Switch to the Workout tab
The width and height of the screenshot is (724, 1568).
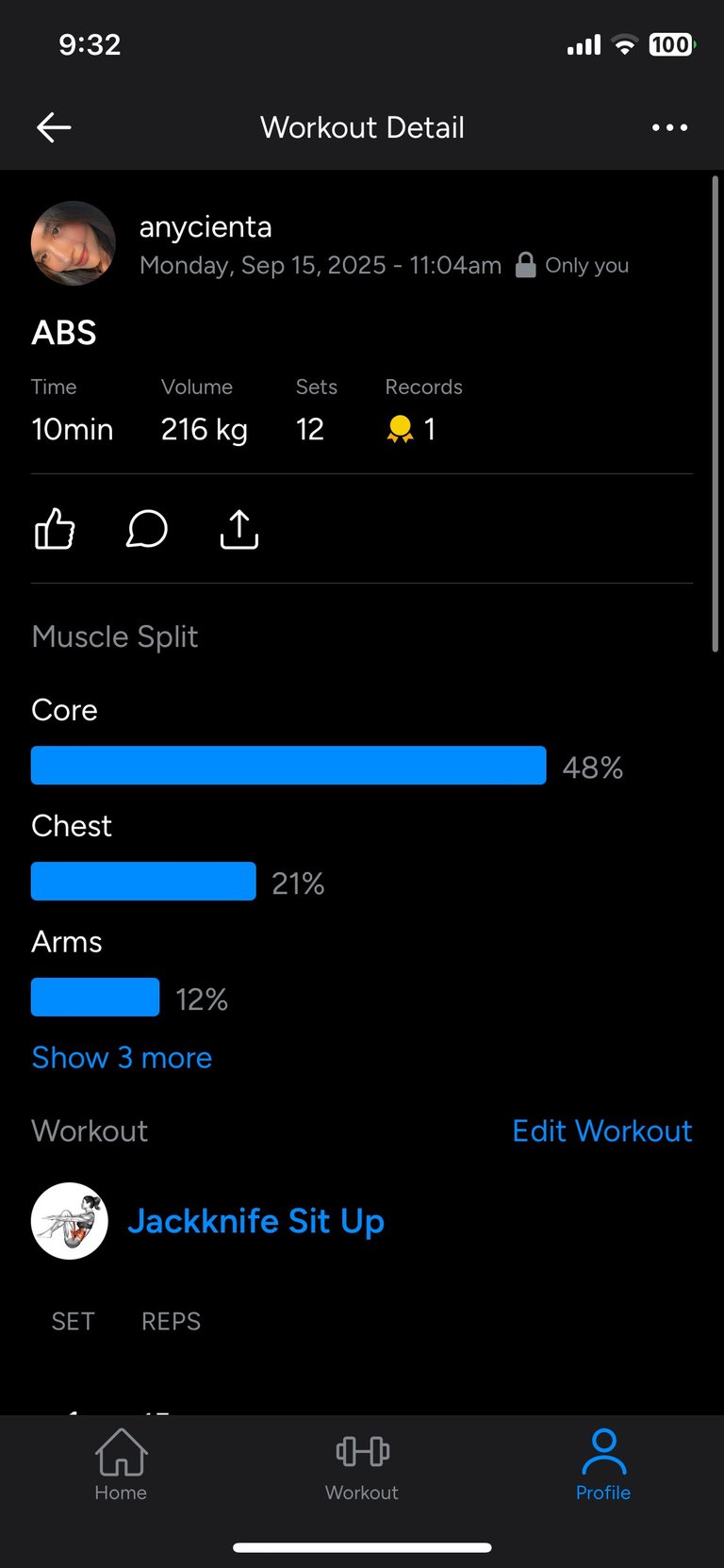[362, 1464]
